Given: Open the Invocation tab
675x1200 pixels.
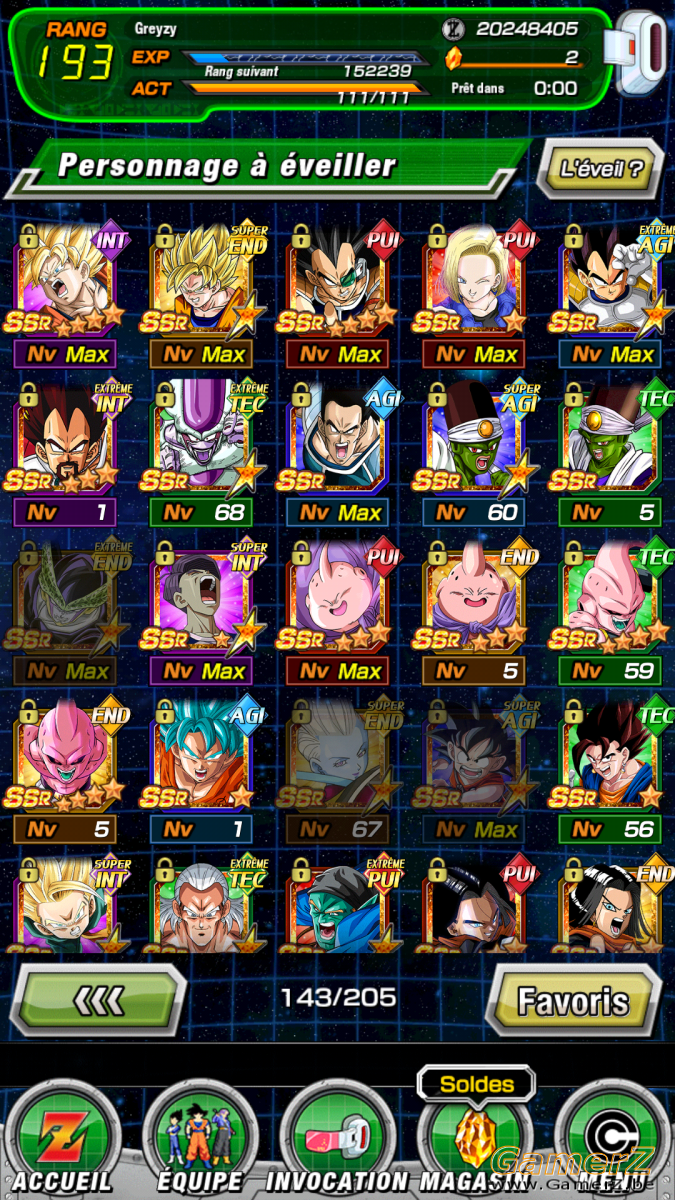Looking at the screenshot, I should point(335,1138).
